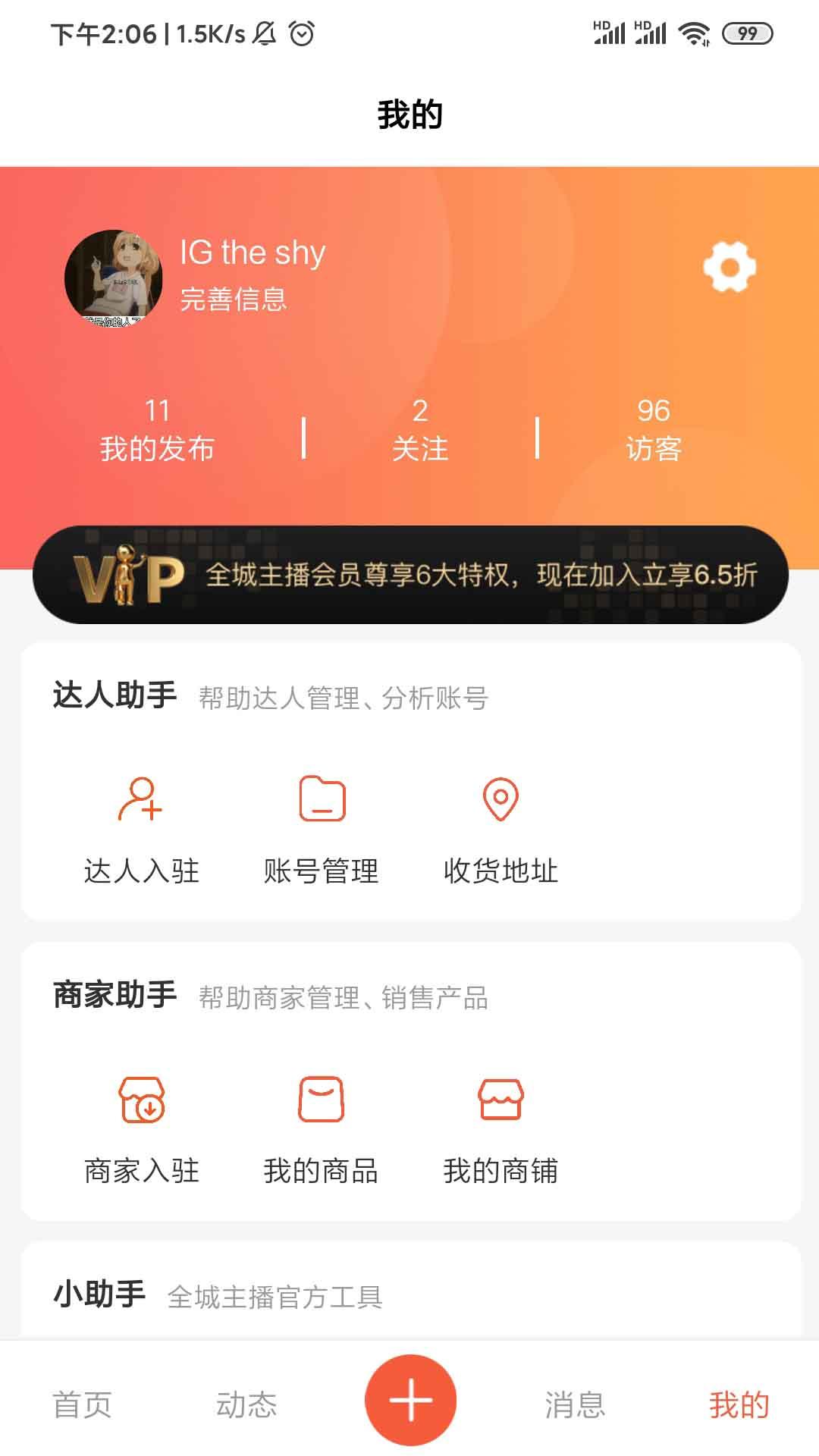Select 达人入驻
Viewport: 819px width, 1456px height.
pos(141,831)
